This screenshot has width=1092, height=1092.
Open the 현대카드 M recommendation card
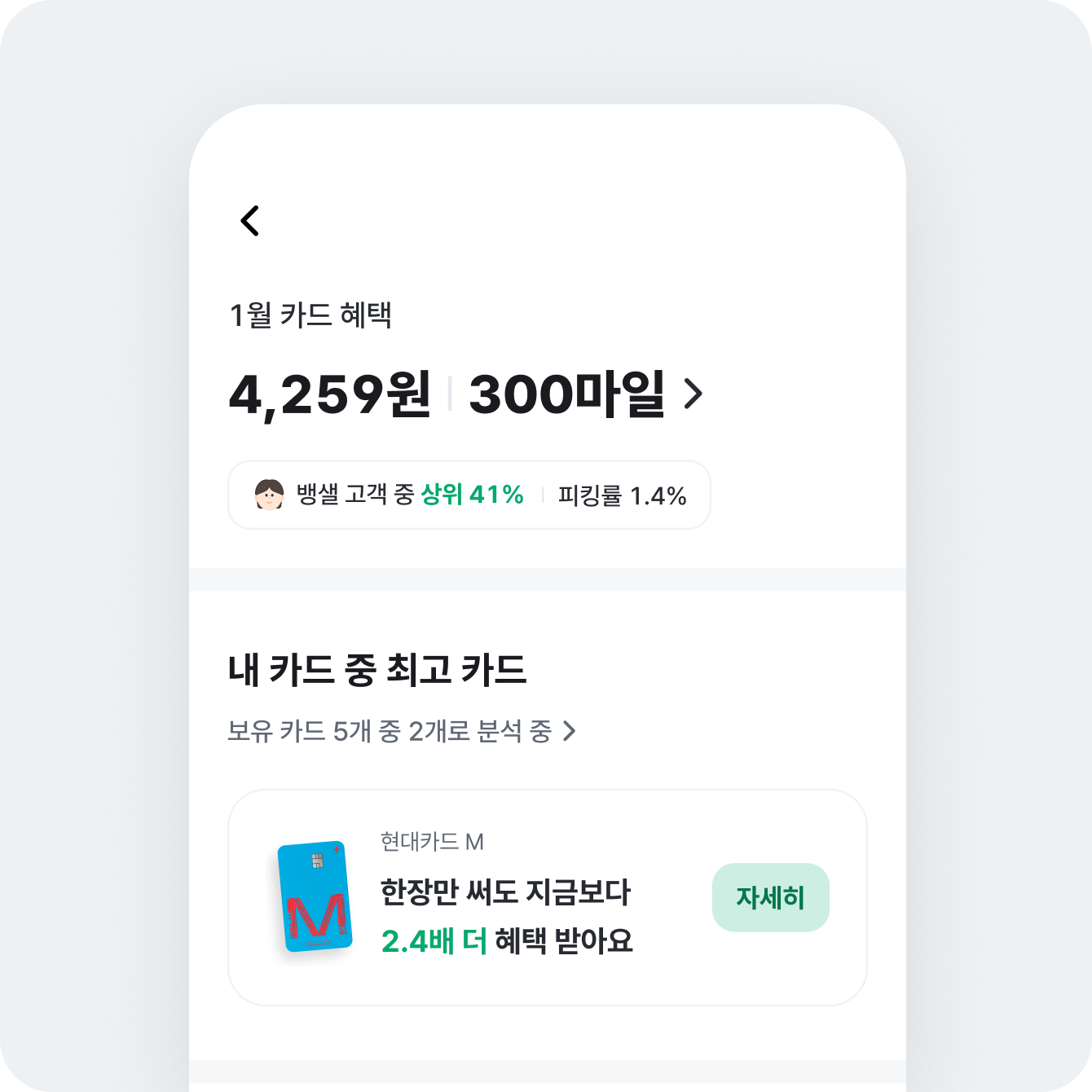(x=505, y=896)
